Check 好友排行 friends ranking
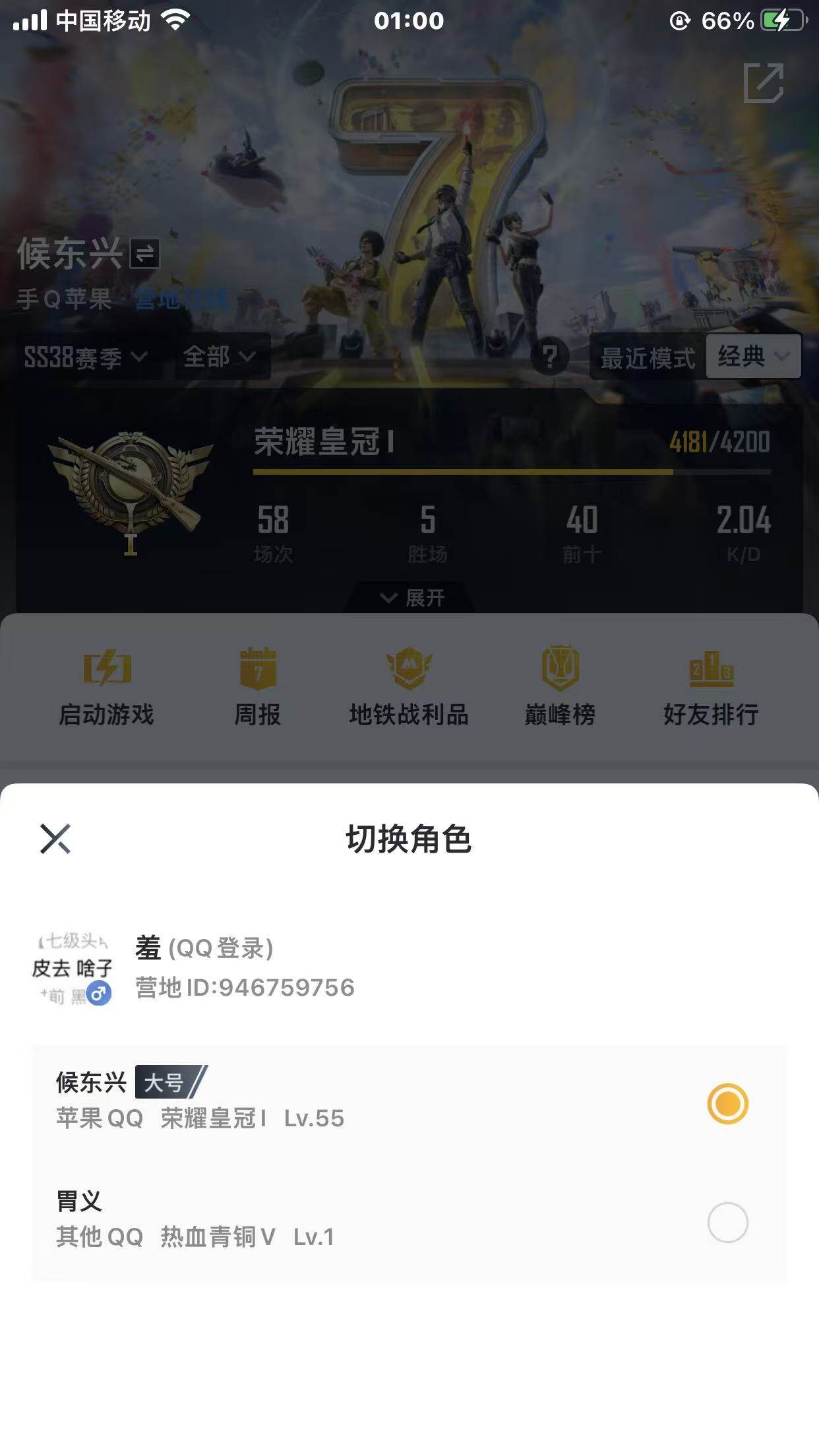This screenshot has width=819, height=1456. click(x=711, y=686)
